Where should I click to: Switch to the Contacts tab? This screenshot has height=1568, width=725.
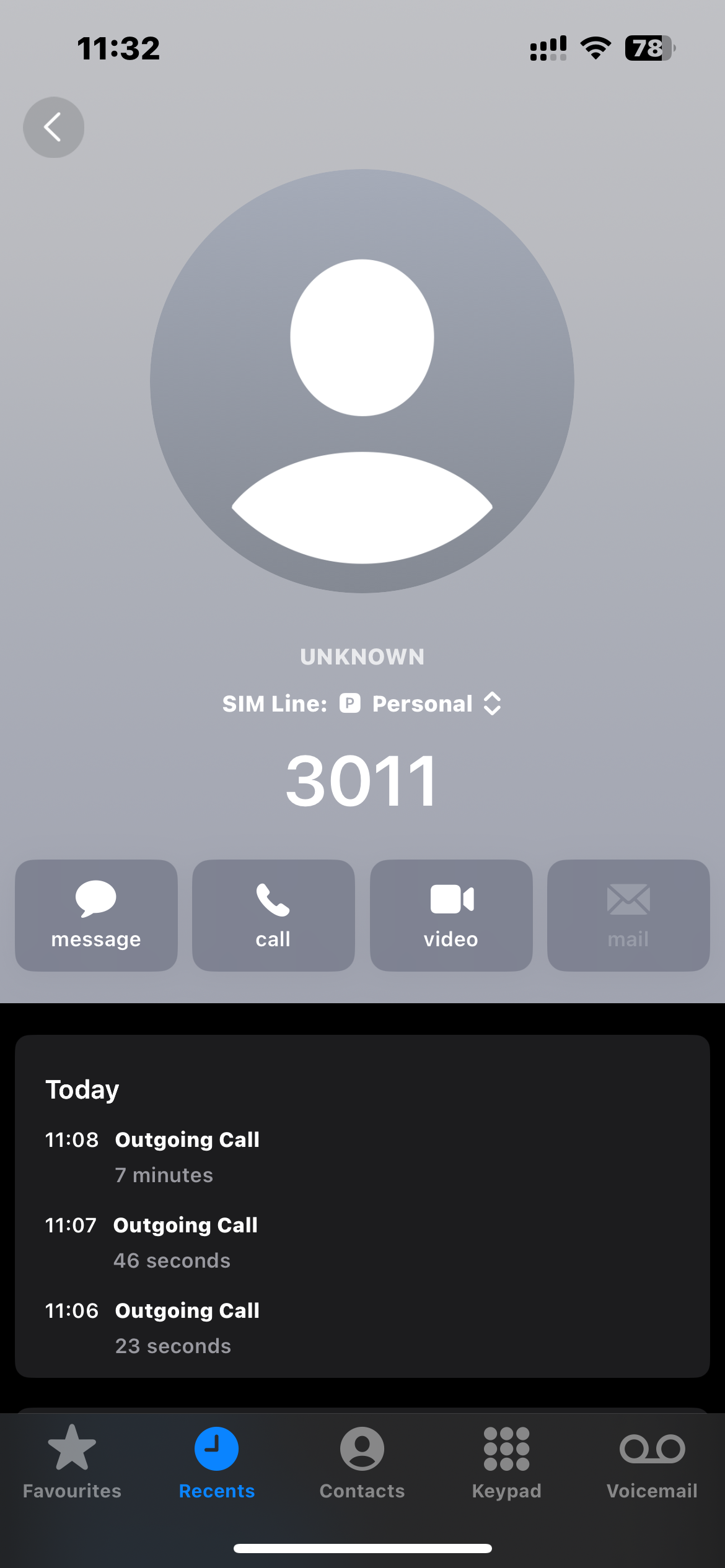pyautogui.click(x=362, y=1463)
